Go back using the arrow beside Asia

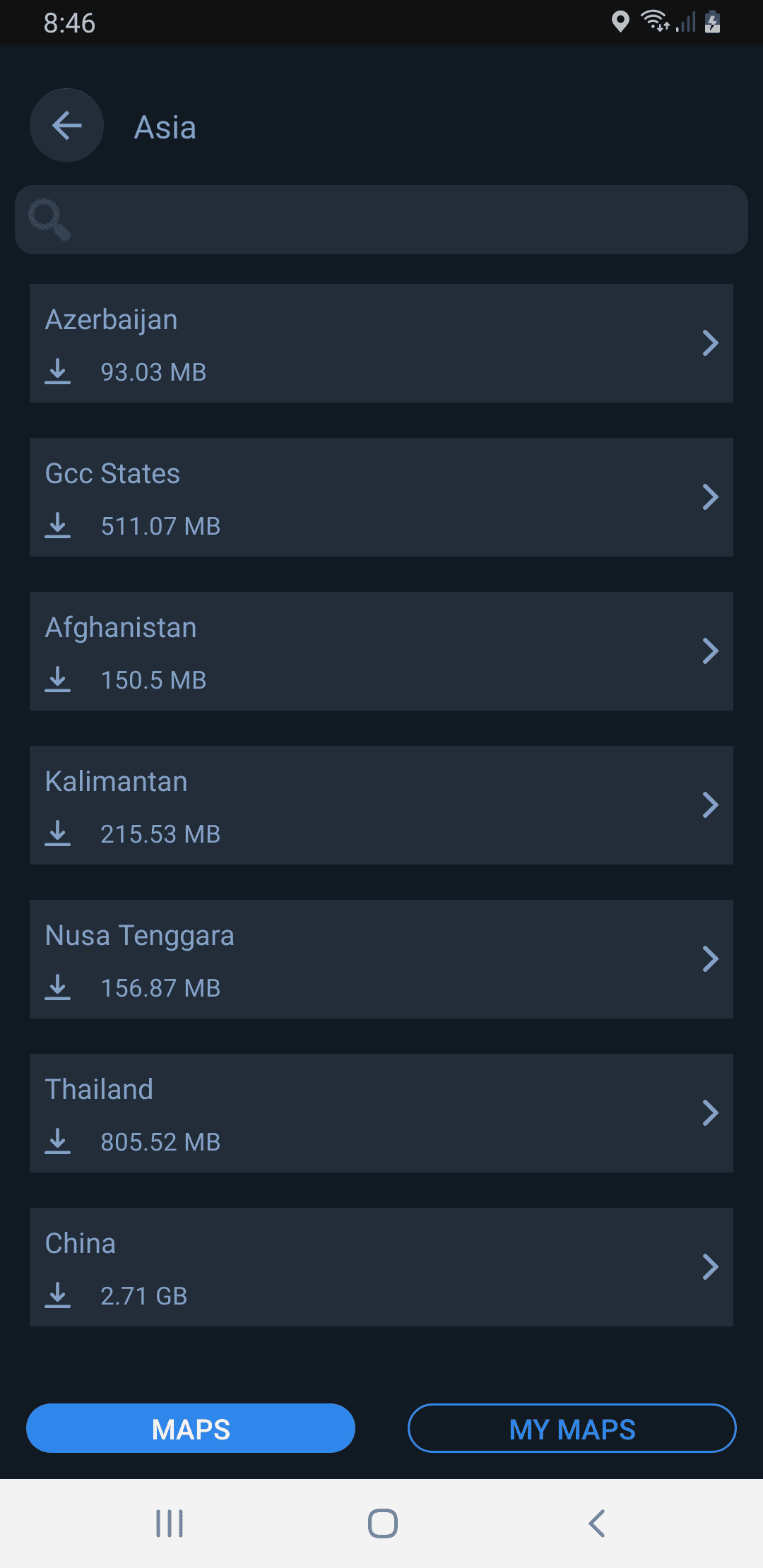(x=66, y=126)
